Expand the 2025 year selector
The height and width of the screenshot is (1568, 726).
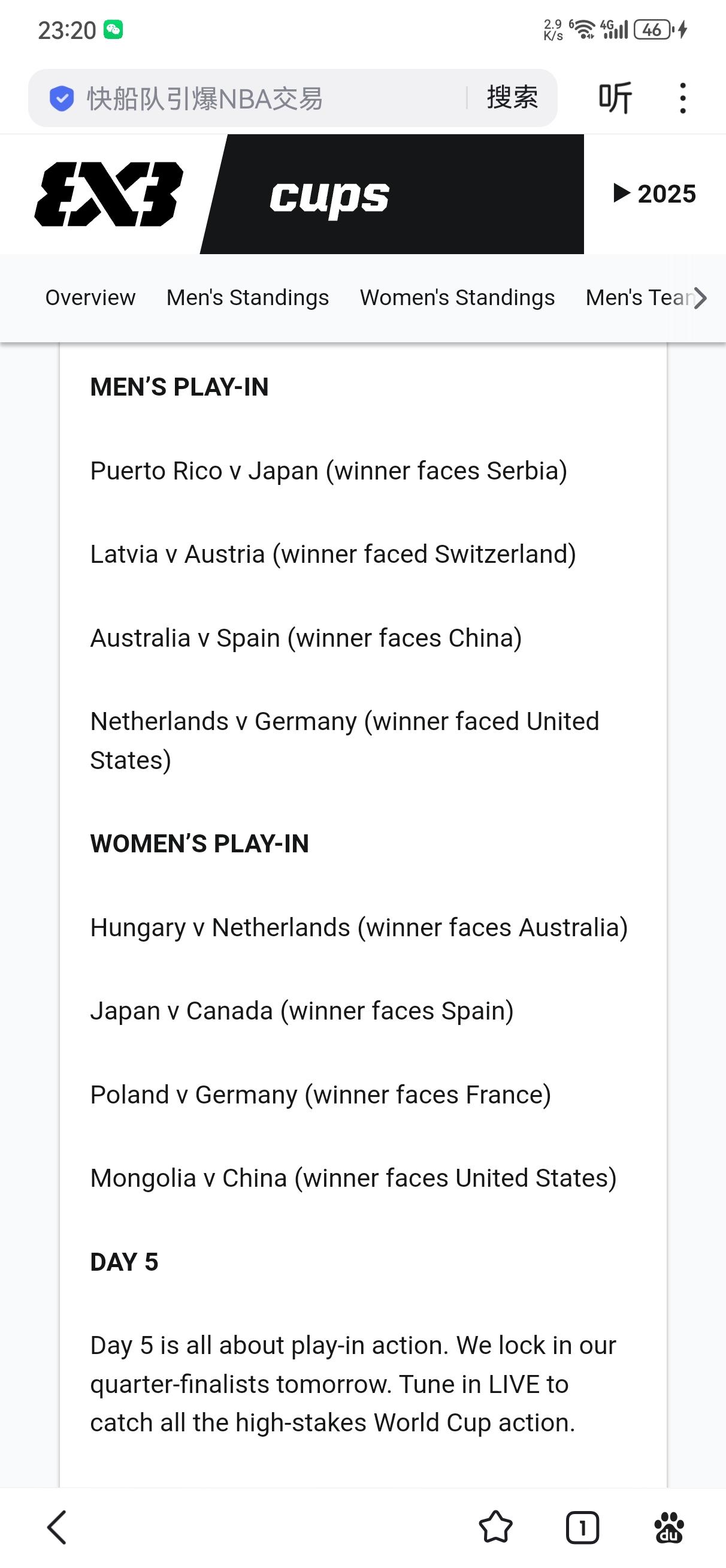[655, 194]
